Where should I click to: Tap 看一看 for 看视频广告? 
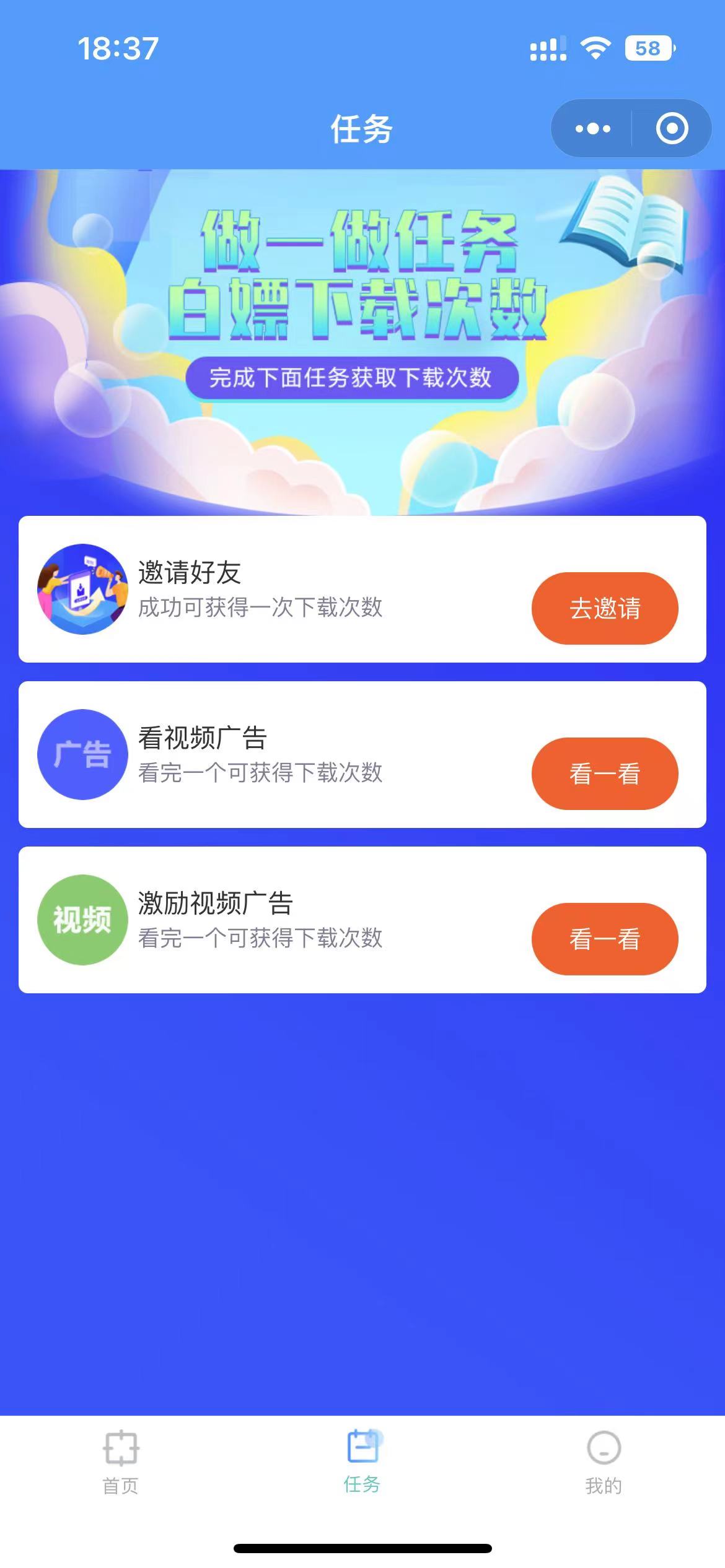pyautogui.click(x=605, y=773)
